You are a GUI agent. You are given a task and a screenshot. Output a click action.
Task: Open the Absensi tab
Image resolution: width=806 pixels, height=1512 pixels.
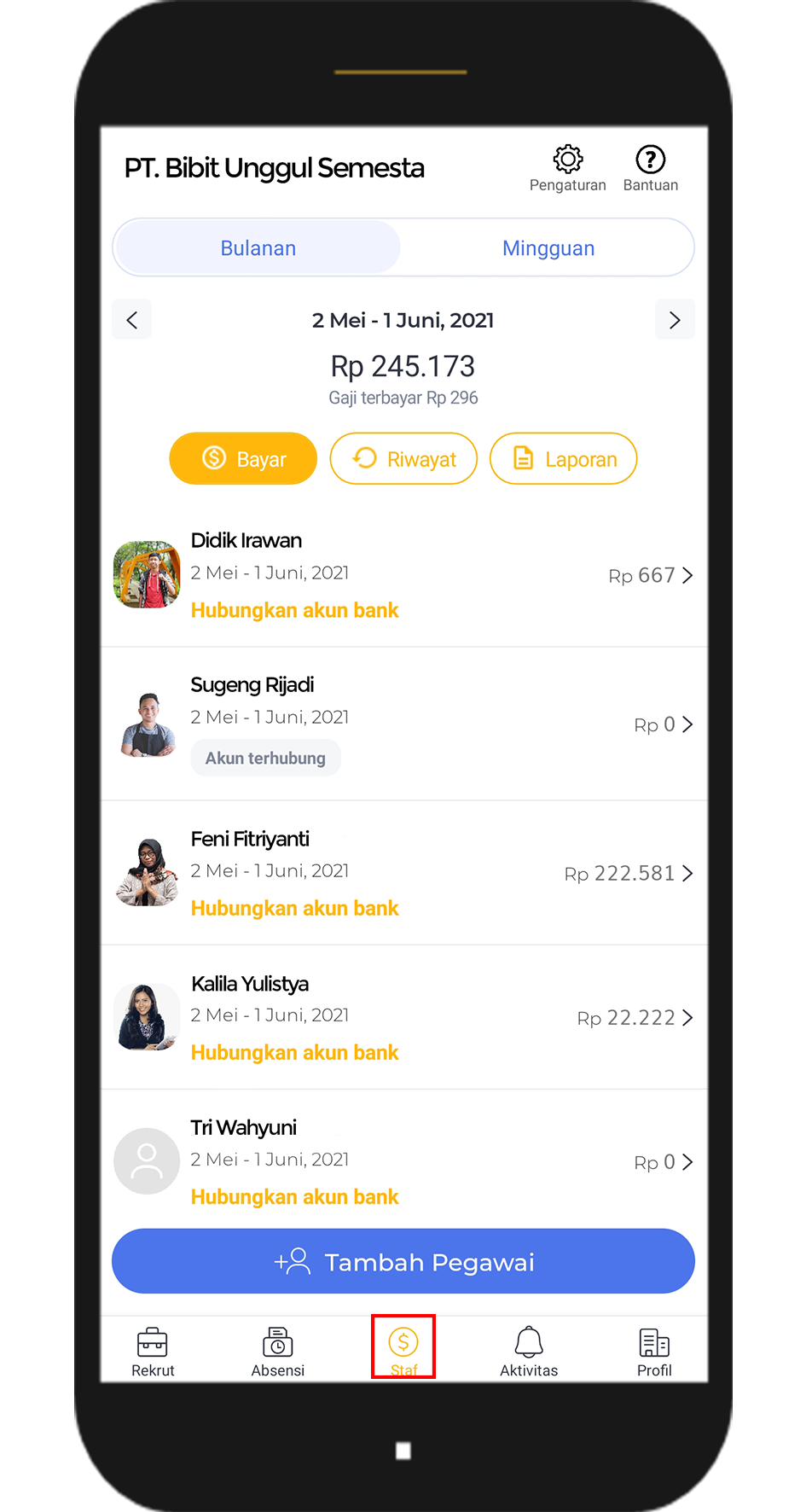click(278, 1351)
